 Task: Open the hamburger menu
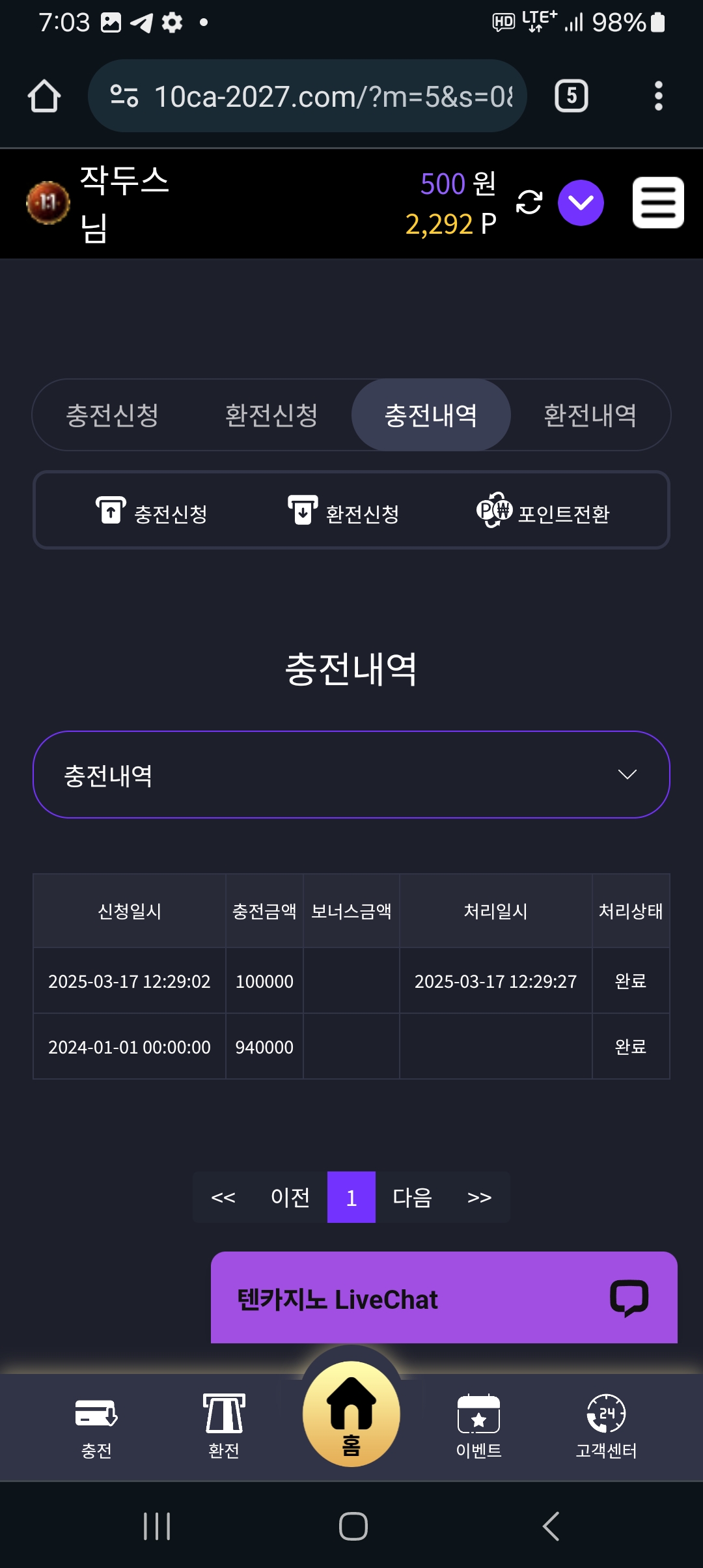658,203
